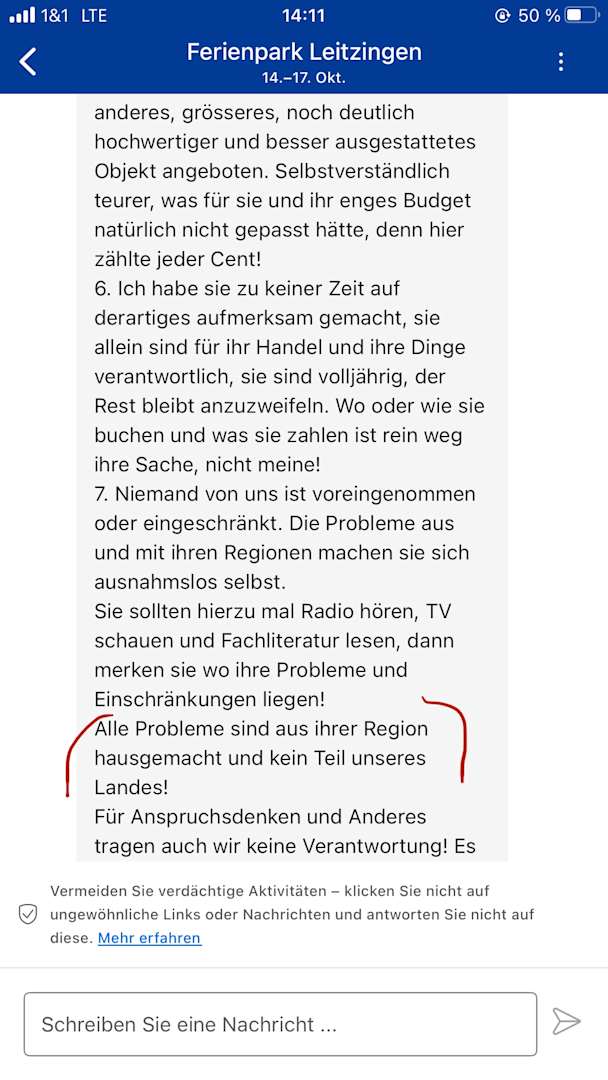Focus the 'Schreiben Sie eine Nachricht' field

(280, 1024)
